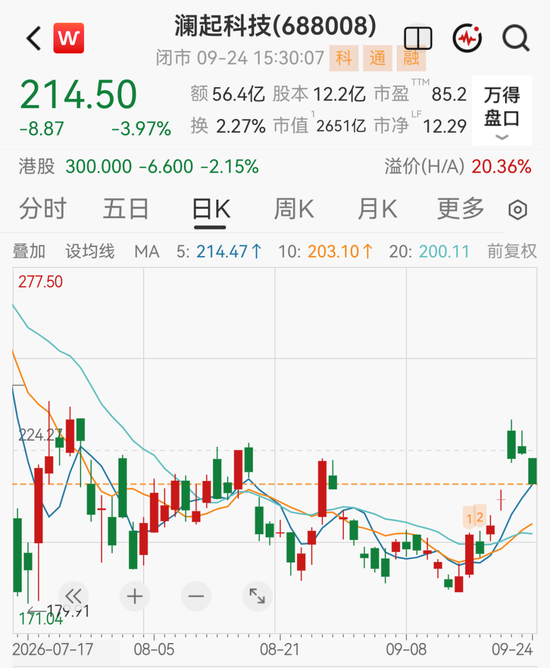Select the 日K tab

(210, 209)
